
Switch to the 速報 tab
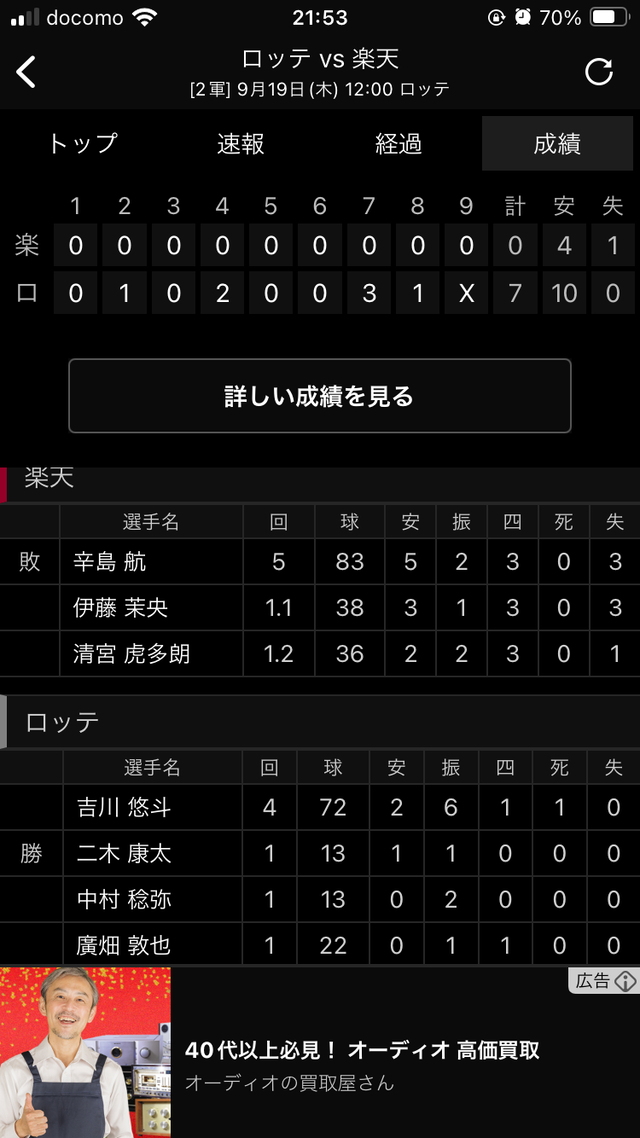point(241,144)
